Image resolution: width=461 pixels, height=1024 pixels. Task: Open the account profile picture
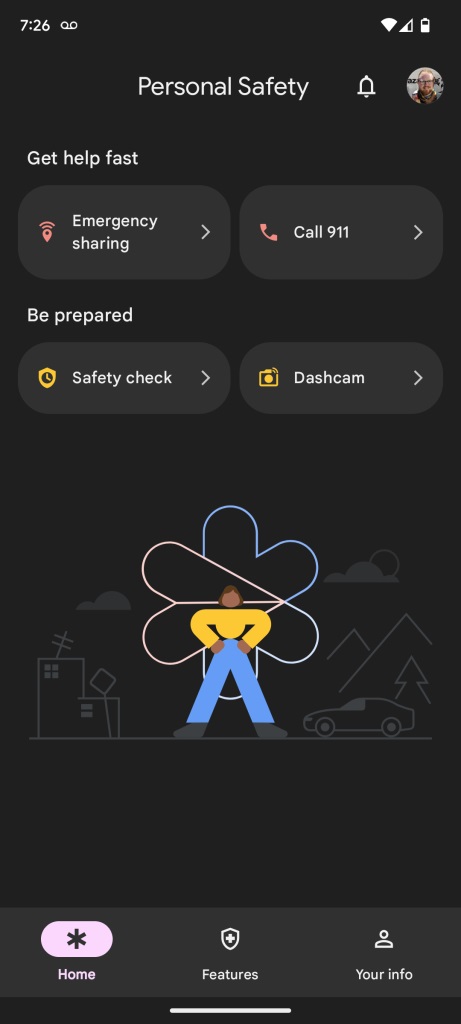coord(424,86)
